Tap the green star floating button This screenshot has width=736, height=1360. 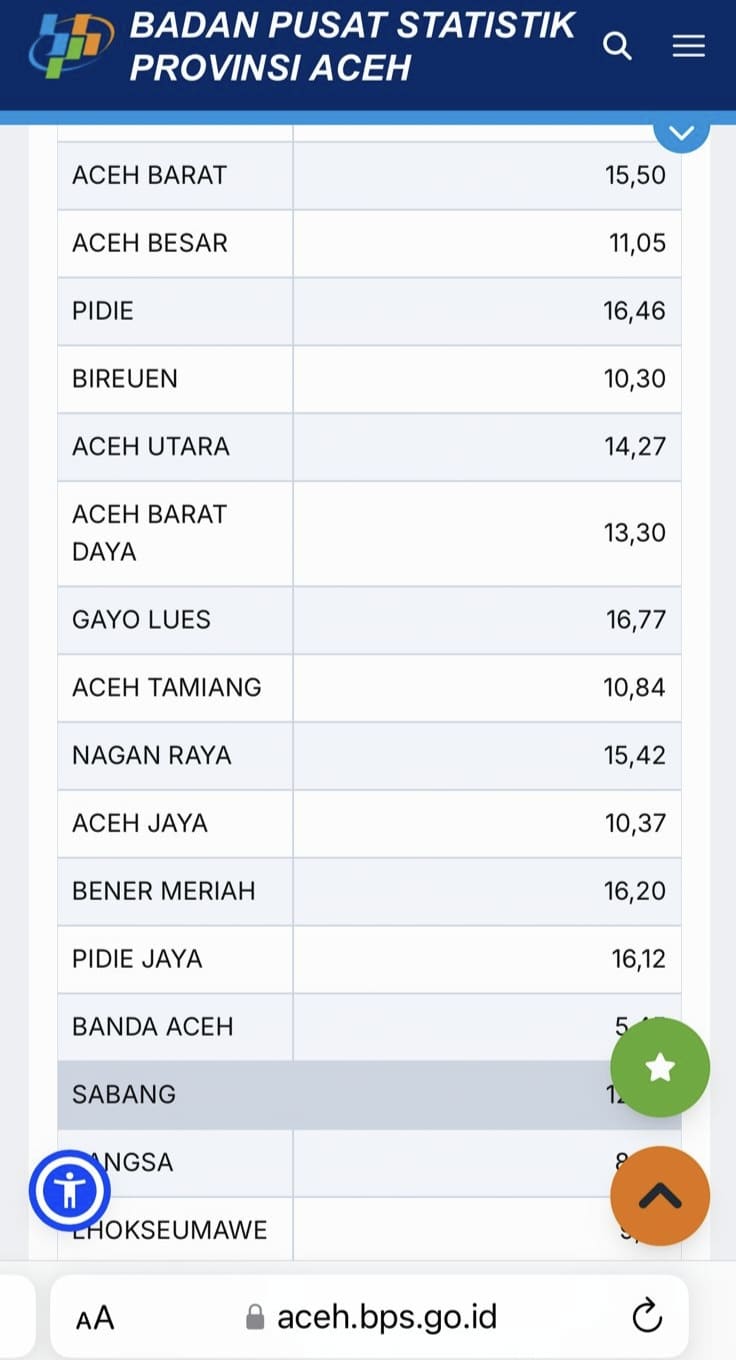tap(660, 1067)
